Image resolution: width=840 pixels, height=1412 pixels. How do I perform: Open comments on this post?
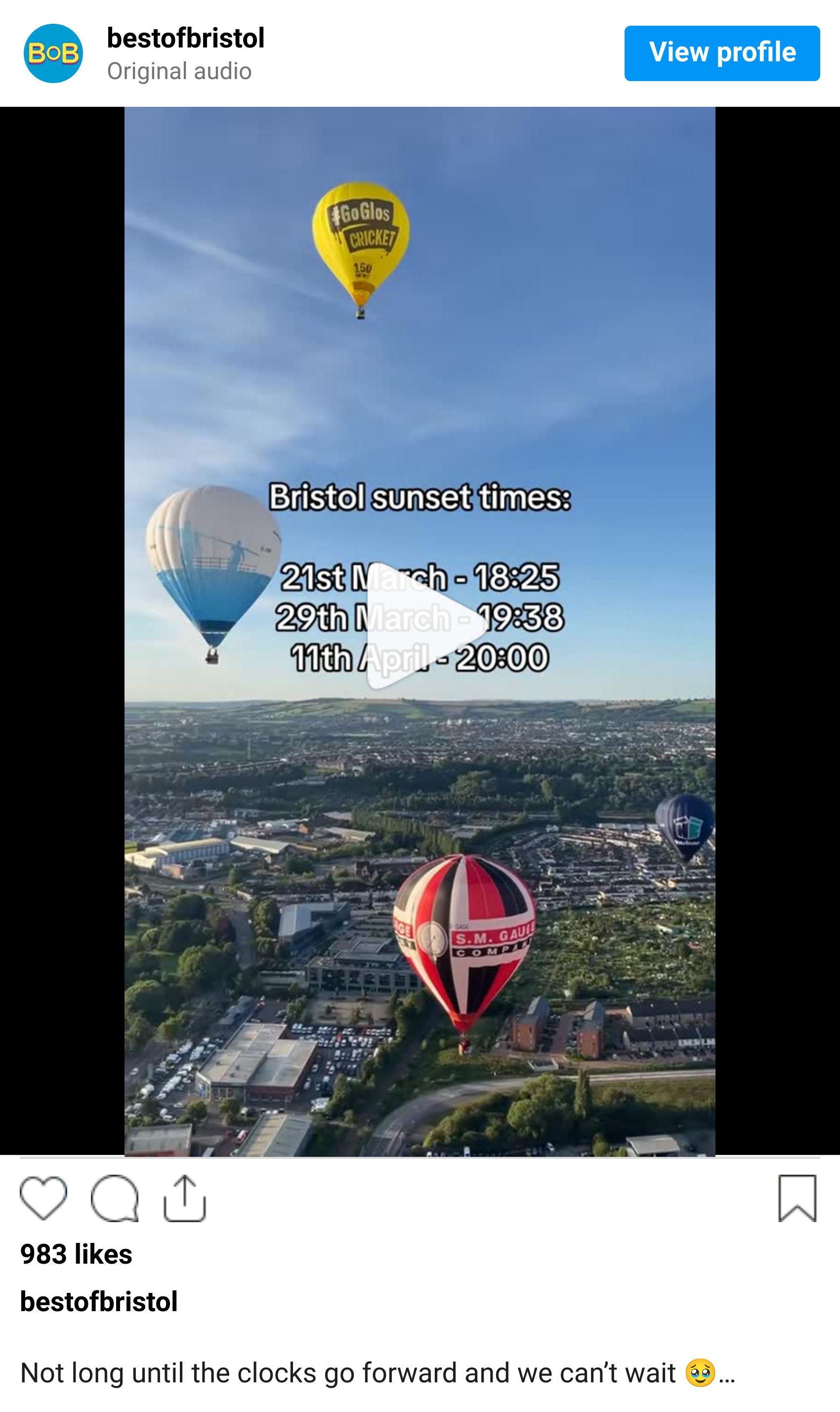[114, 1198]
